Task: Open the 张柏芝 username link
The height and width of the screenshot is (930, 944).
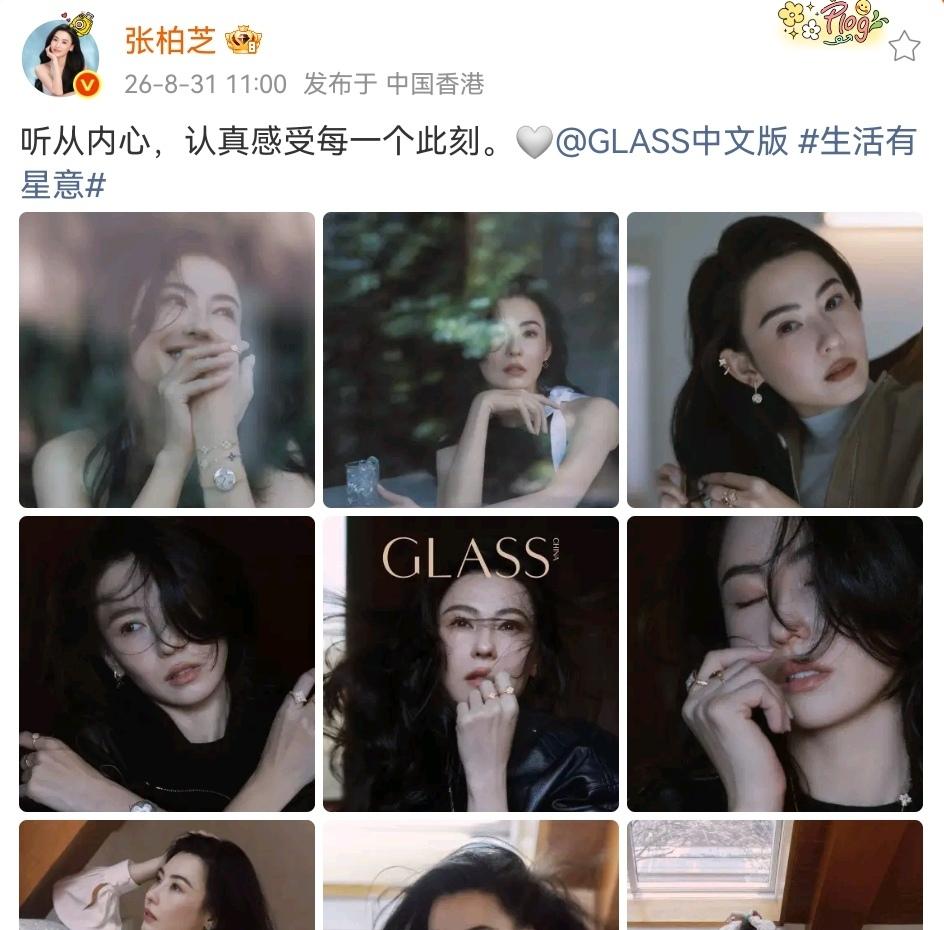Action: [170, 41]
